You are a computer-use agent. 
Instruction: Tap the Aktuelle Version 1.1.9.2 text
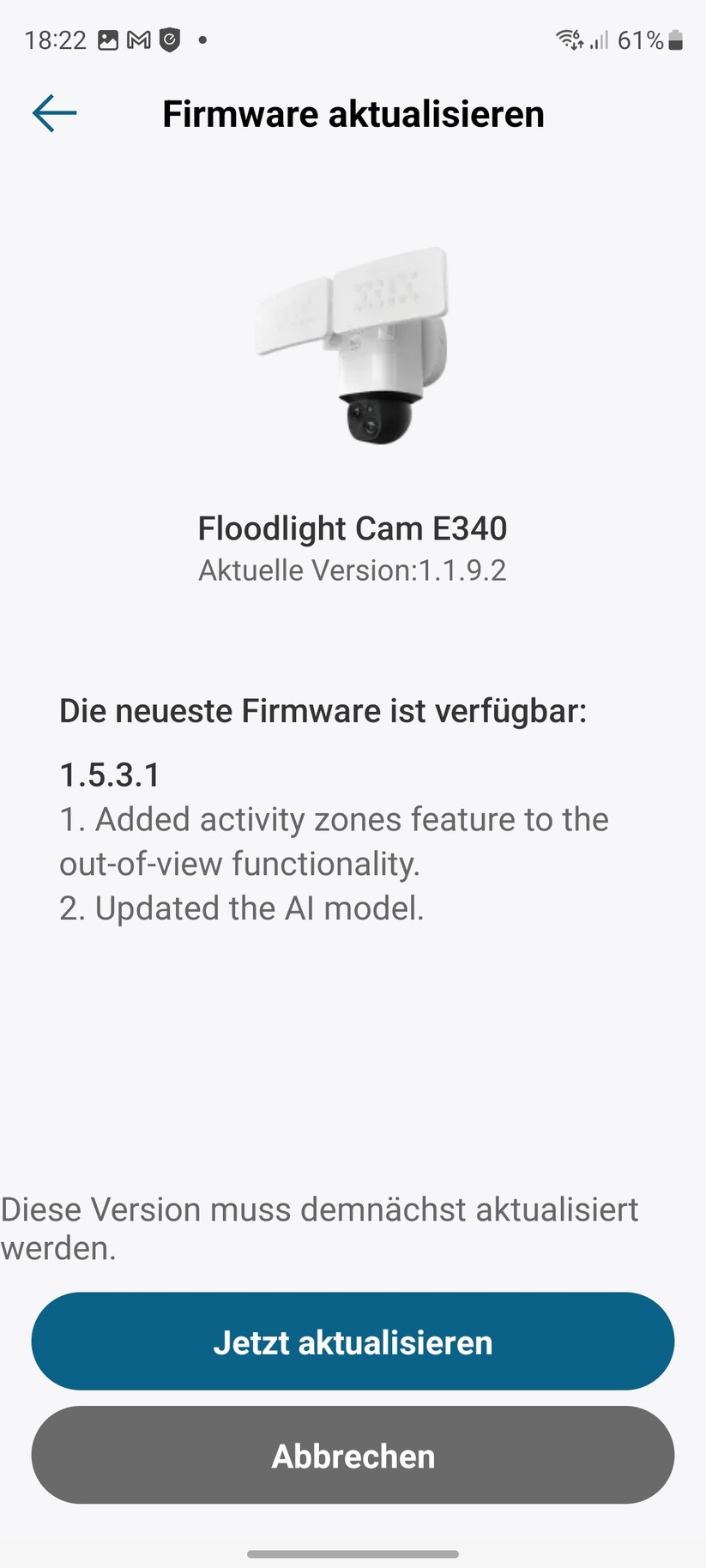(x=353, y=570)
